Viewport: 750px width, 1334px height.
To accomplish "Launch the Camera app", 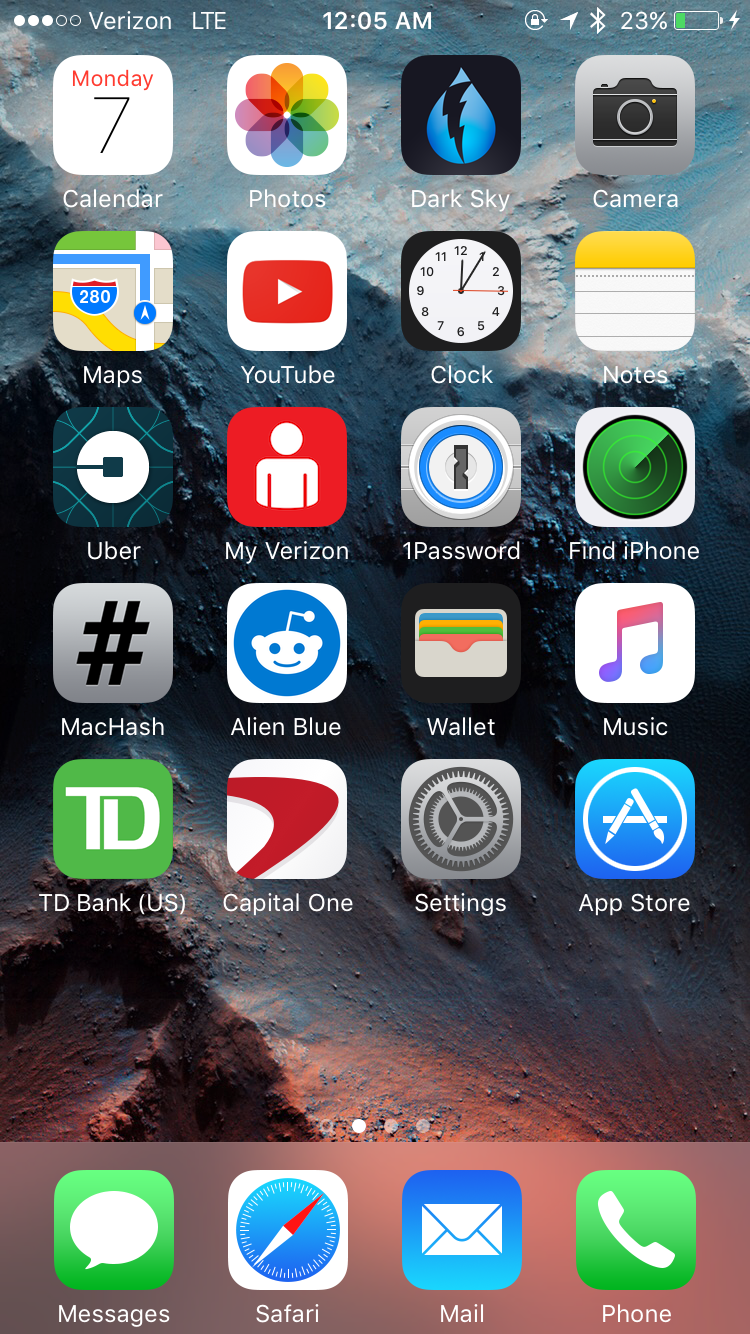I will coord(635,115).
